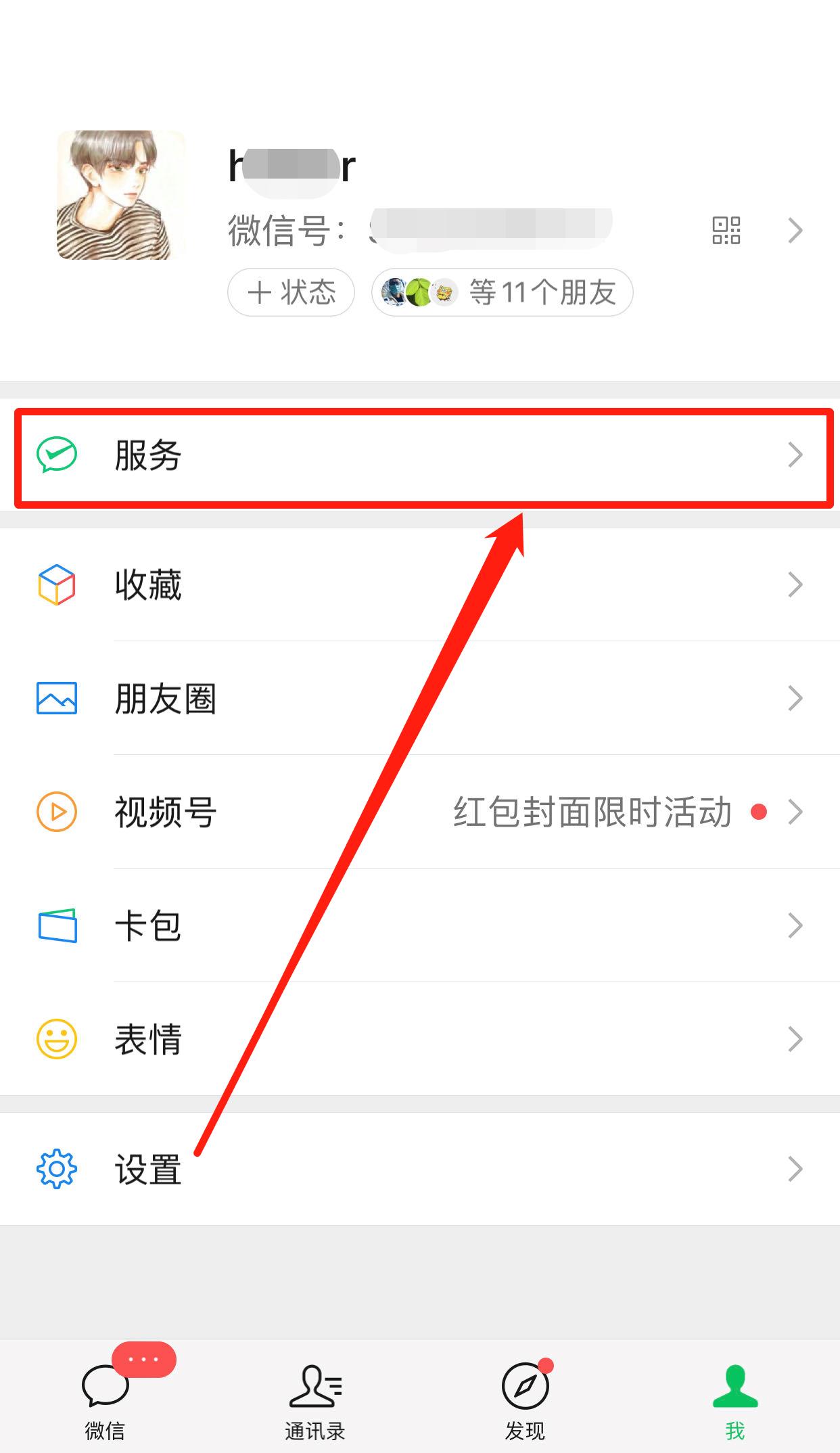Image resolution: width=840 pixels, height=1453 pixels.
Task: Select the 我 tab
Action: click(735, 1400)
